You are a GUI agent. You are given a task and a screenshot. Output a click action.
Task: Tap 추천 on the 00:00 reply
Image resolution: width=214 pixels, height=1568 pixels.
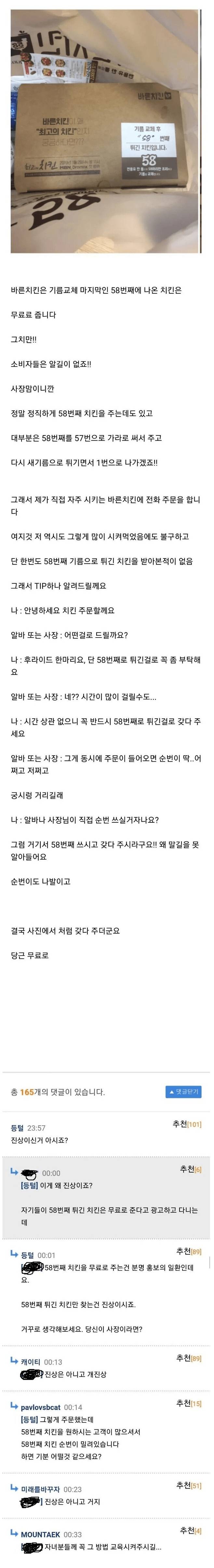click(190, 1169)
